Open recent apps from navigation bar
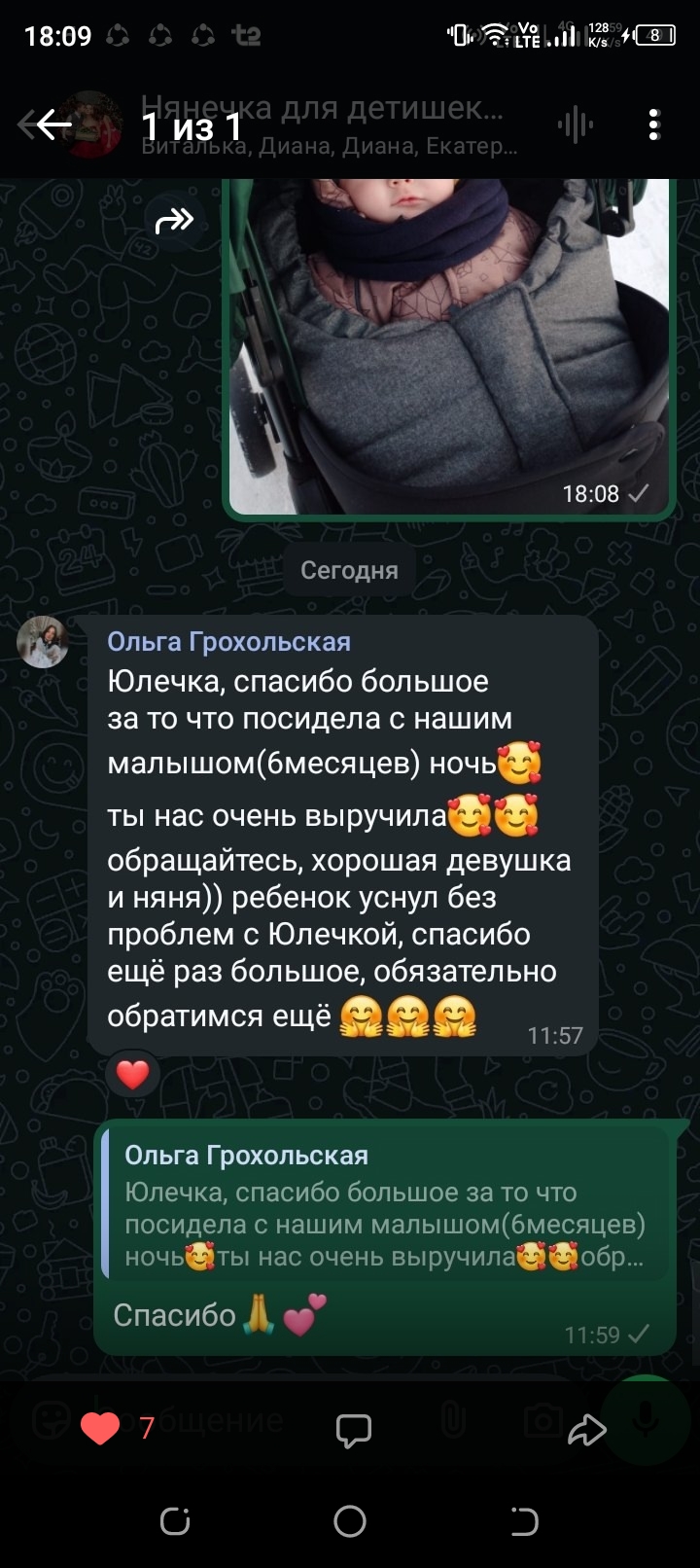This screenshot has width=700, height=1568. pyautogui.click(x=175, y=1520)
